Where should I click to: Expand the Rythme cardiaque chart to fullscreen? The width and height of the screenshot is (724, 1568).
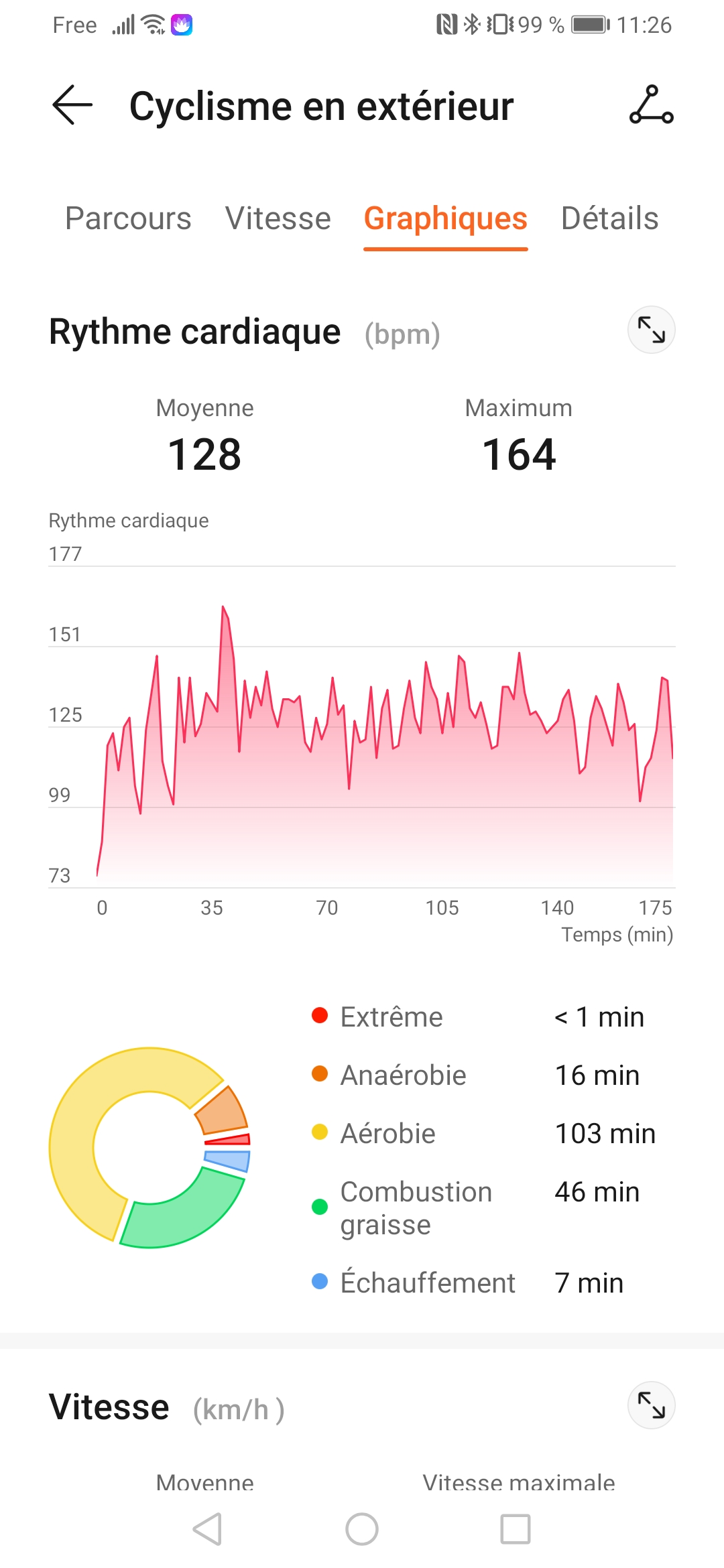[651, 330]
